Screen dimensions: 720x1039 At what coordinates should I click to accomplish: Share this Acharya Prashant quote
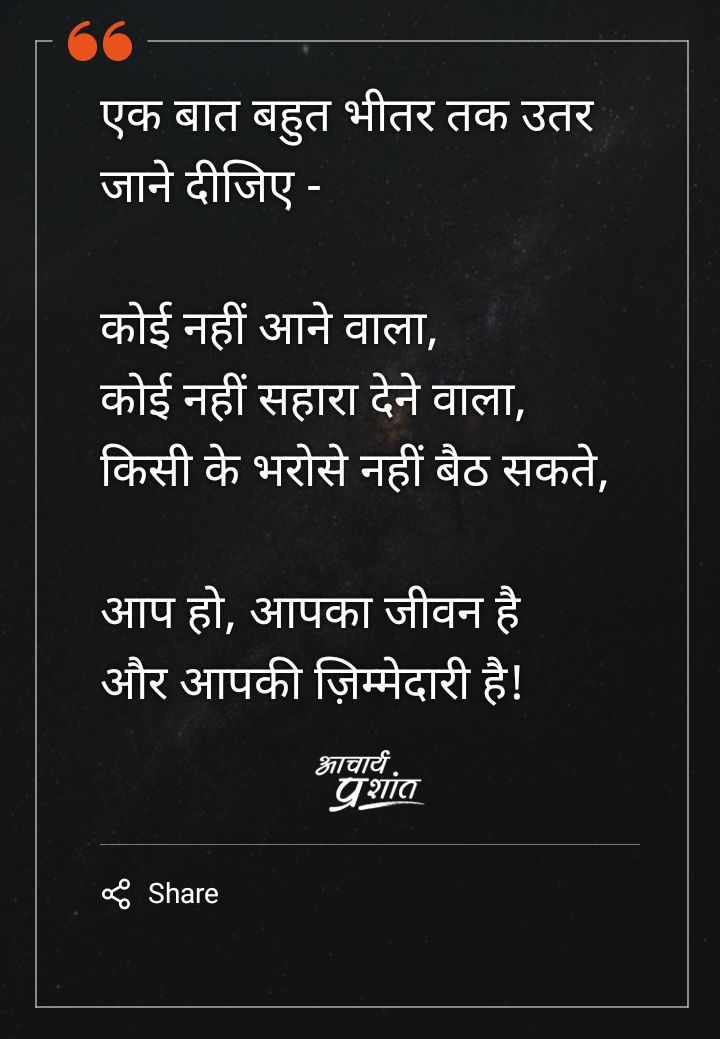click(x=161, y=893)
